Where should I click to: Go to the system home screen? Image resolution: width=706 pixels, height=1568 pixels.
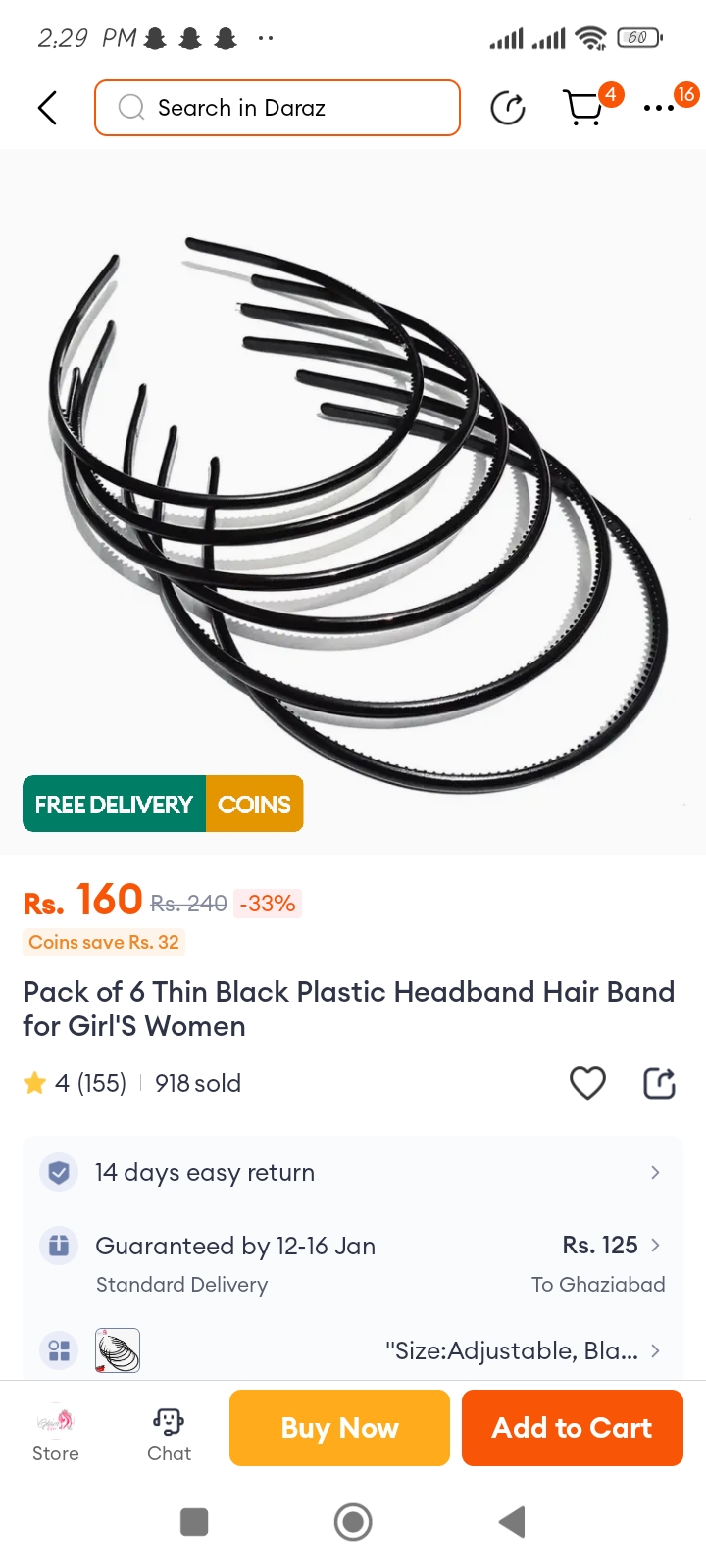click(353, 1522)
